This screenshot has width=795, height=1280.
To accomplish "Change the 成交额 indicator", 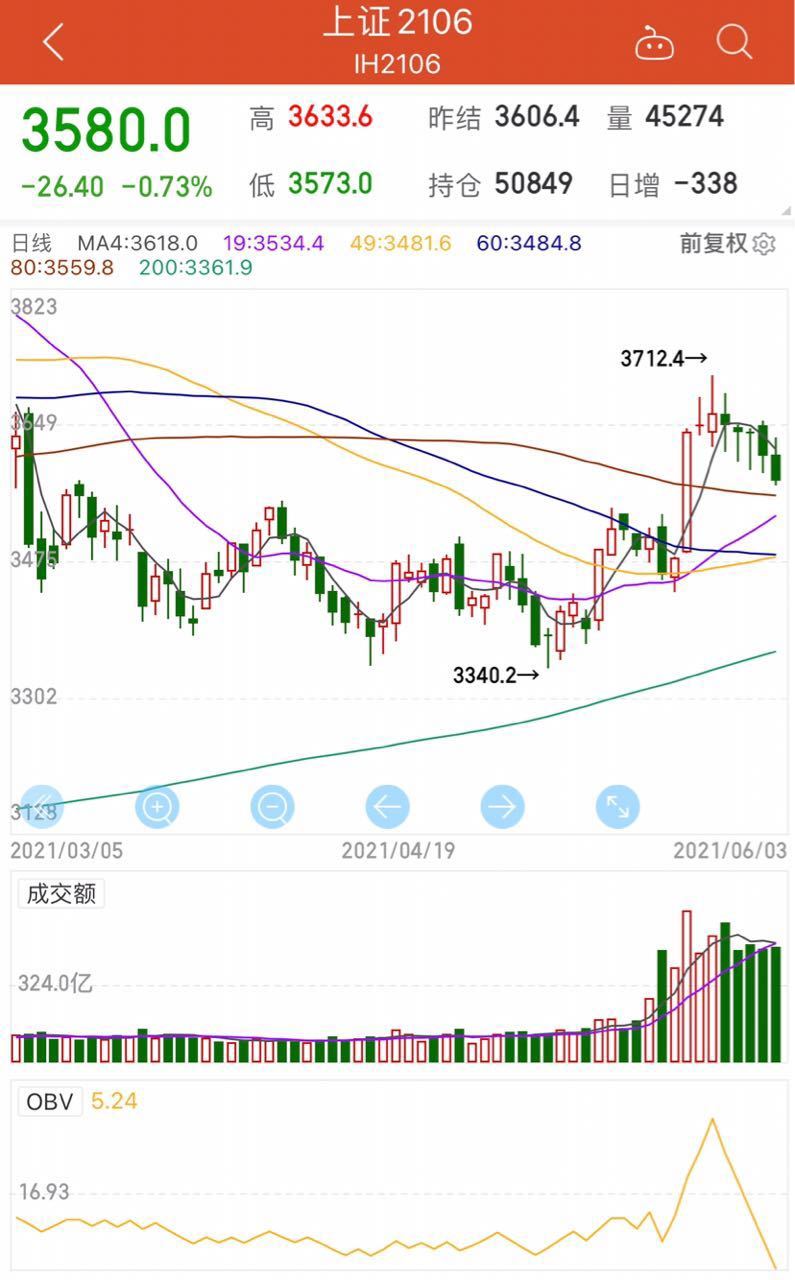I will point(61,894).
